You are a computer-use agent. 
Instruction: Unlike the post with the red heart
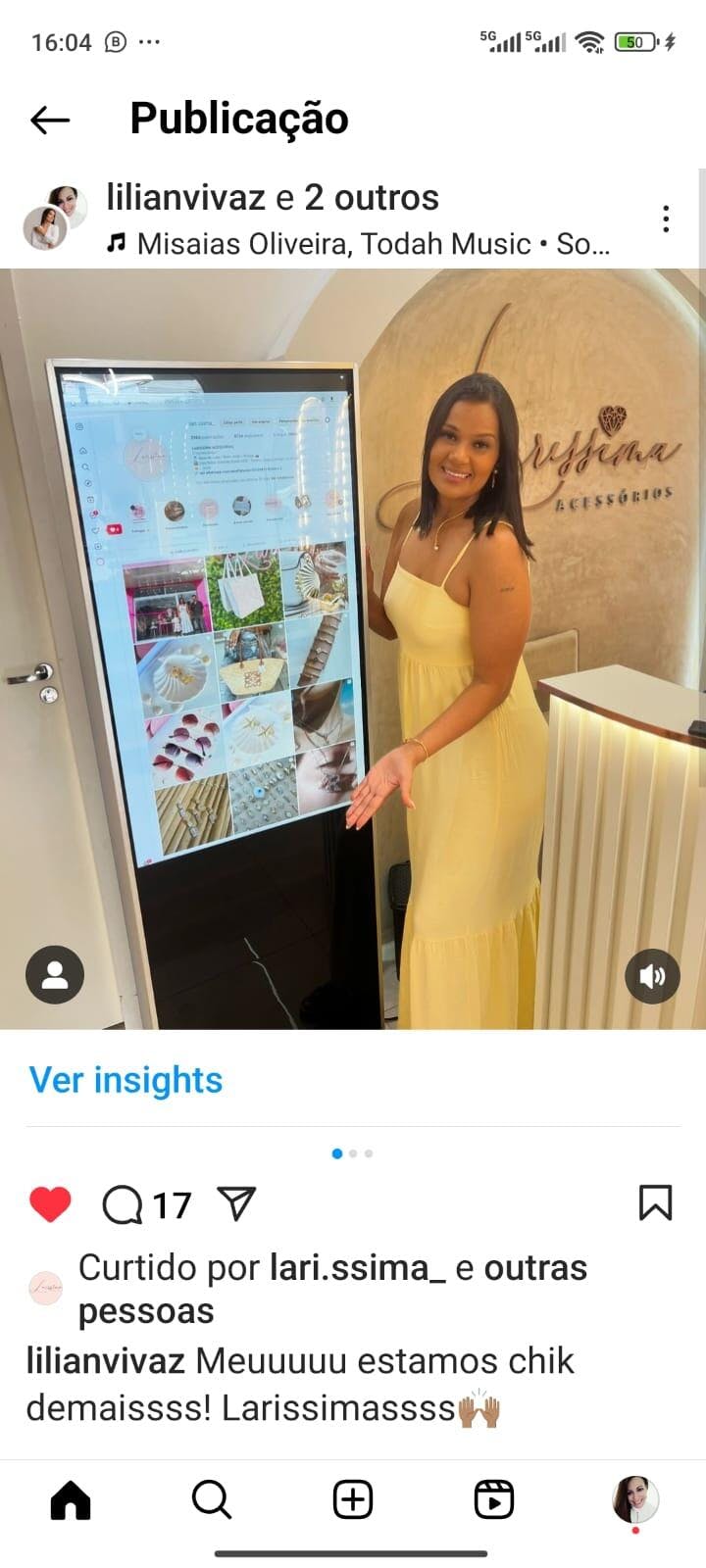pyautogui.click(x=50, y=1203)
